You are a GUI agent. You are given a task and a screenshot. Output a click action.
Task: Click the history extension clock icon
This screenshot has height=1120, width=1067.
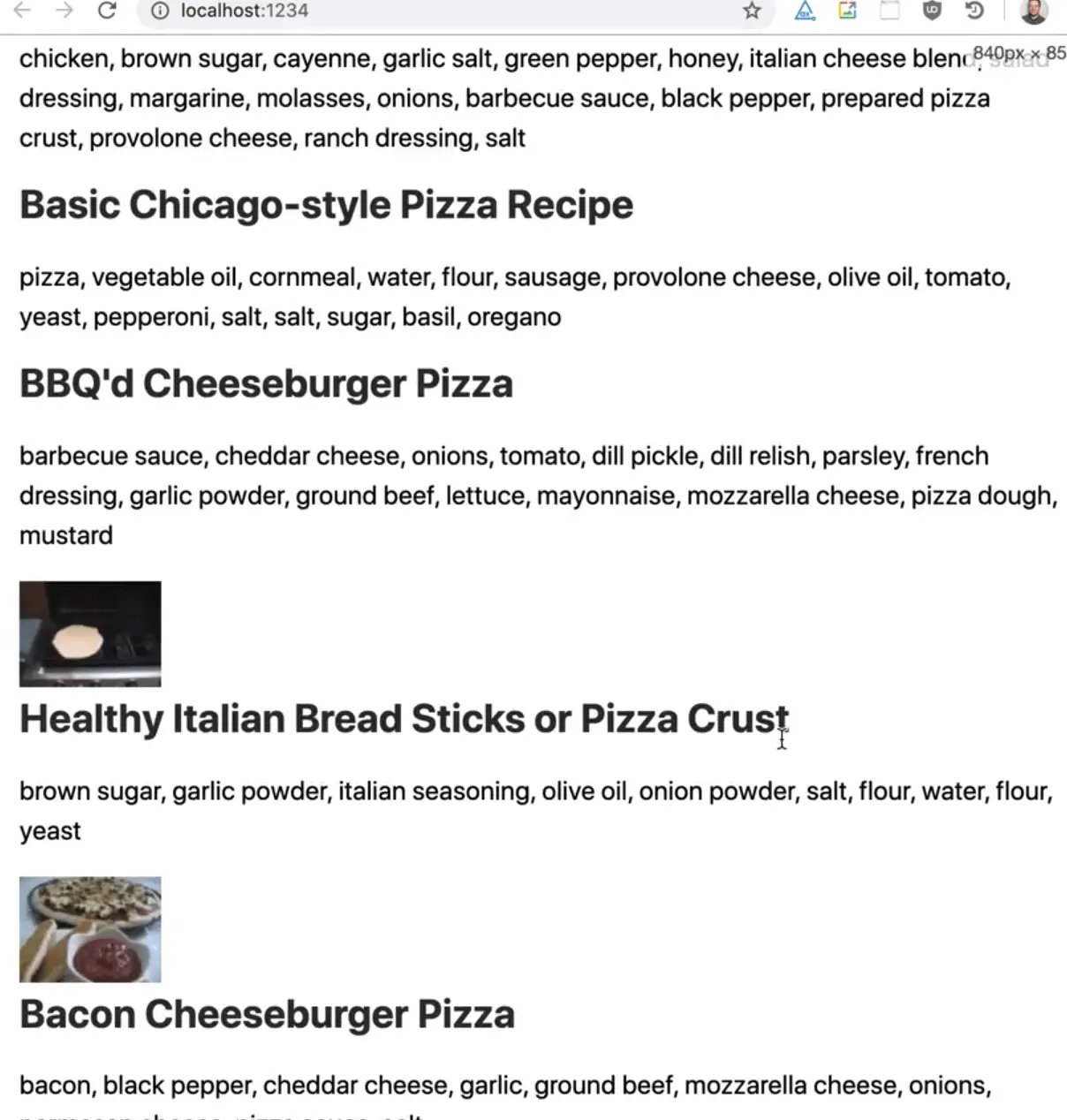pos(973,11)
